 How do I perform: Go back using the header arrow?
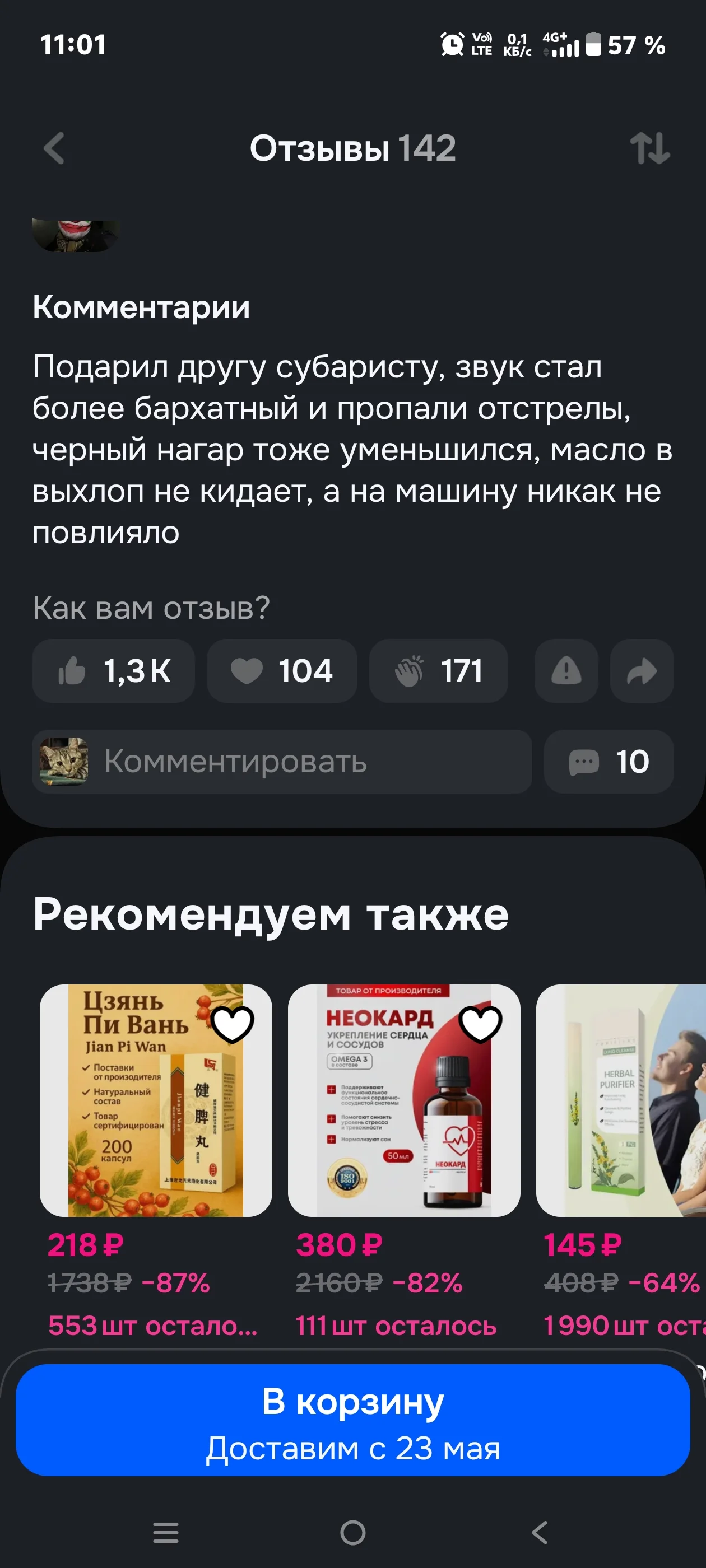pos(54,148)
